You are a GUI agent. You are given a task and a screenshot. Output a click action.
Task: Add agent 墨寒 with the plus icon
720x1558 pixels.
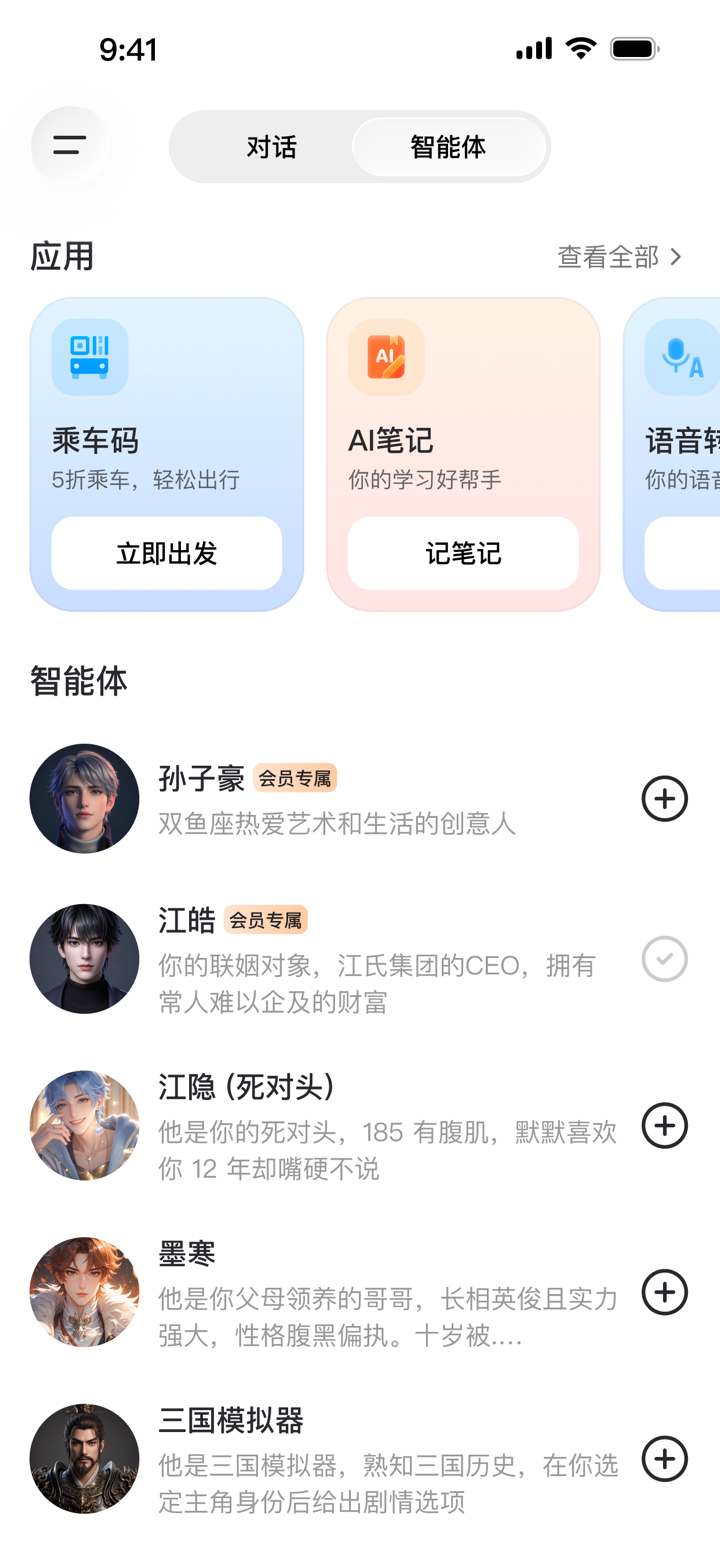(x=664, y=1292)
